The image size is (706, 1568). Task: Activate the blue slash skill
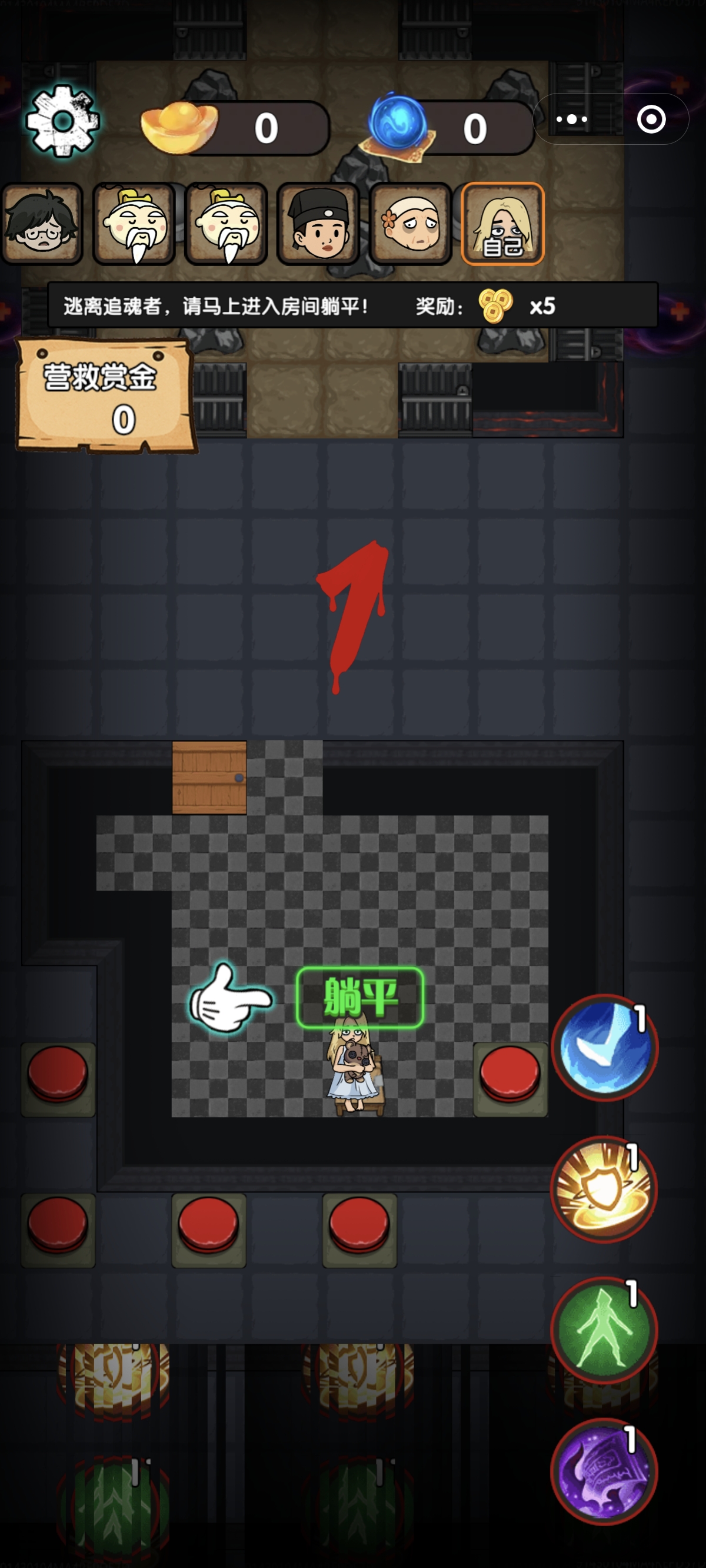point(604,1048)
